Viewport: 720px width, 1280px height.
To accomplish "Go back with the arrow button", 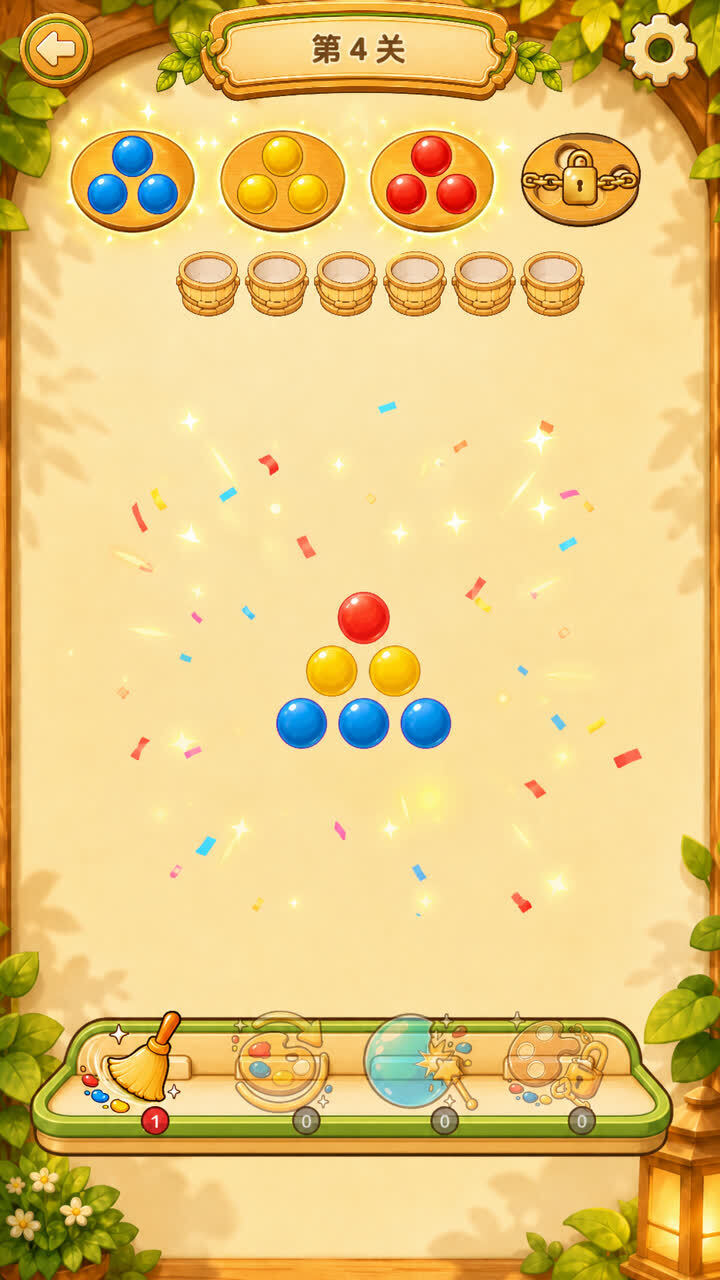I will click(55, 49).
